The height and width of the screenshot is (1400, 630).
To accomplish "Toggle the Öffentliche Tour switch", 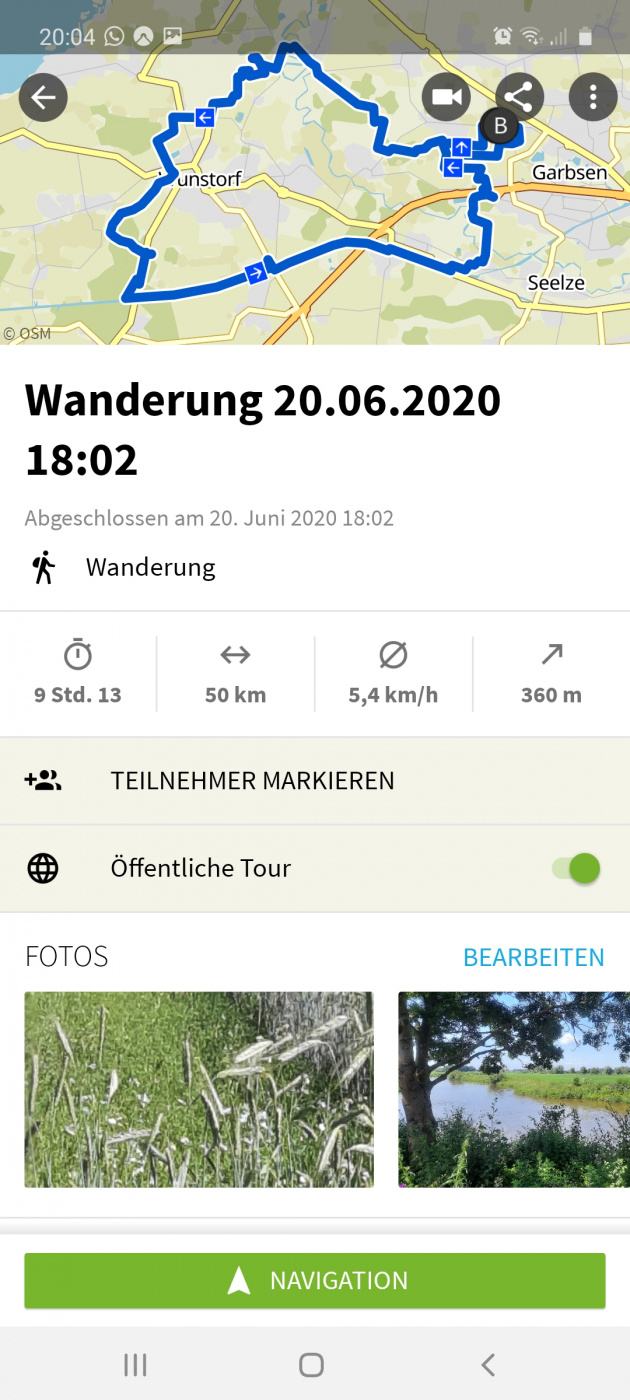I will [x=578, y=868].
